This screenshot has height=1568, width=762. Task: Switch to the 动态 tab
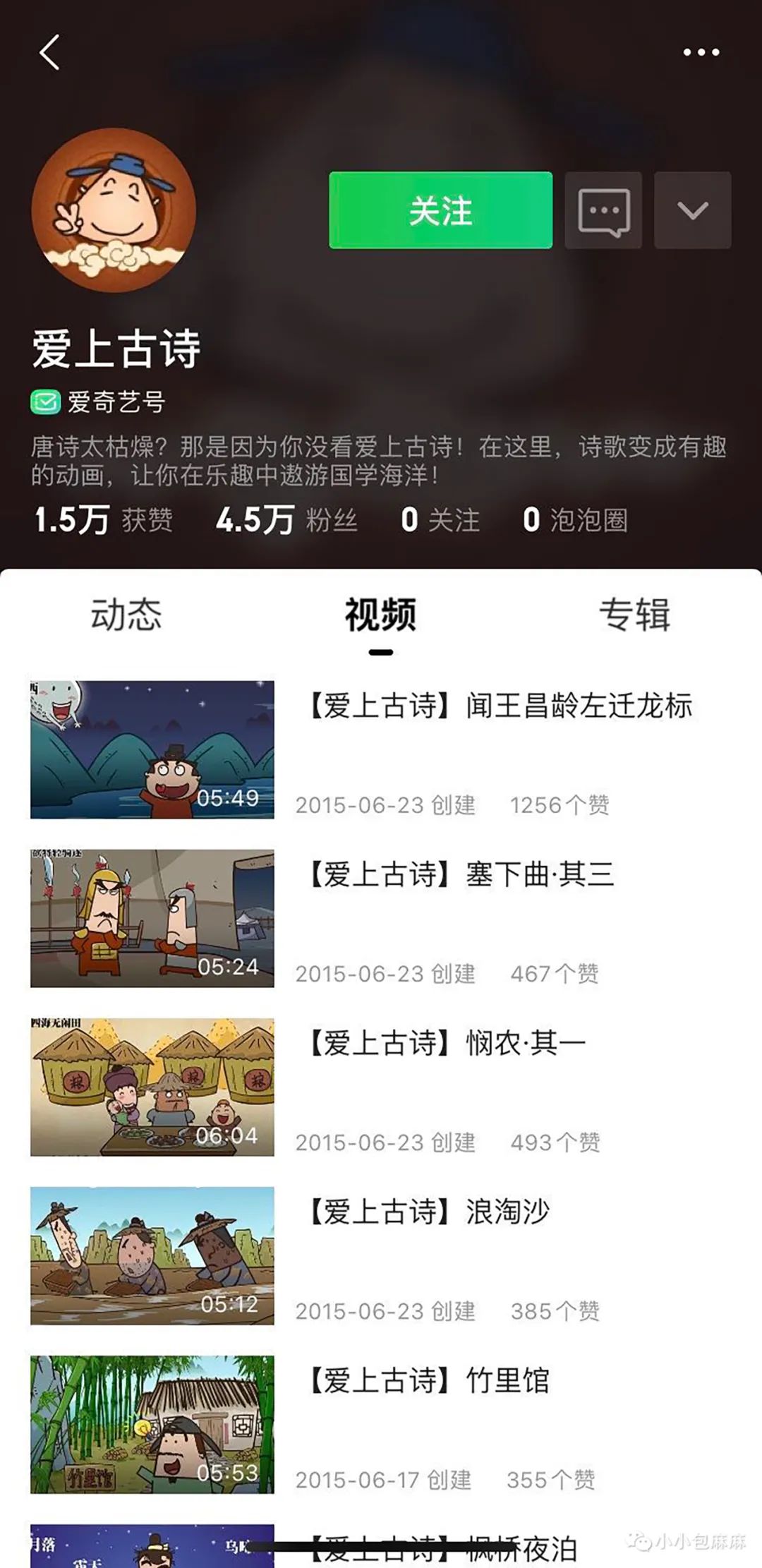click(x=126, y=614)
